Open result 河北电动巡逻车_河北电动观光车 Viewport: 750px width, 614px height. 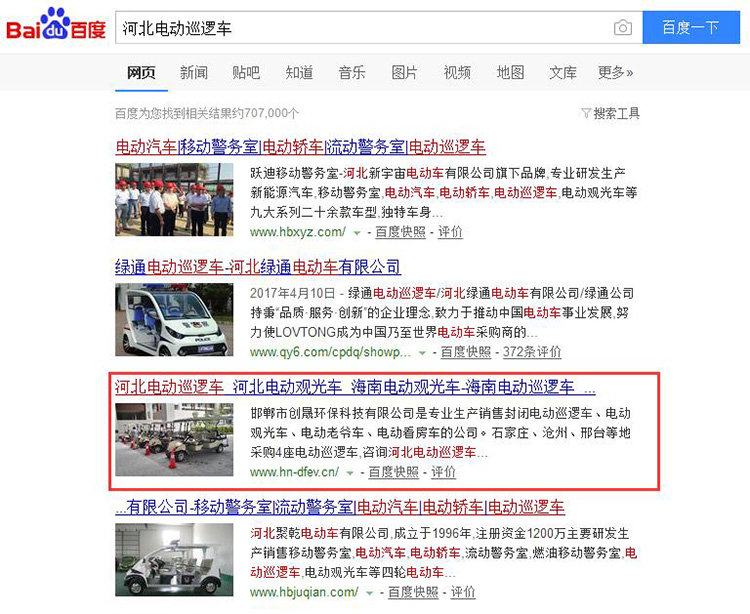click(355, 387)
